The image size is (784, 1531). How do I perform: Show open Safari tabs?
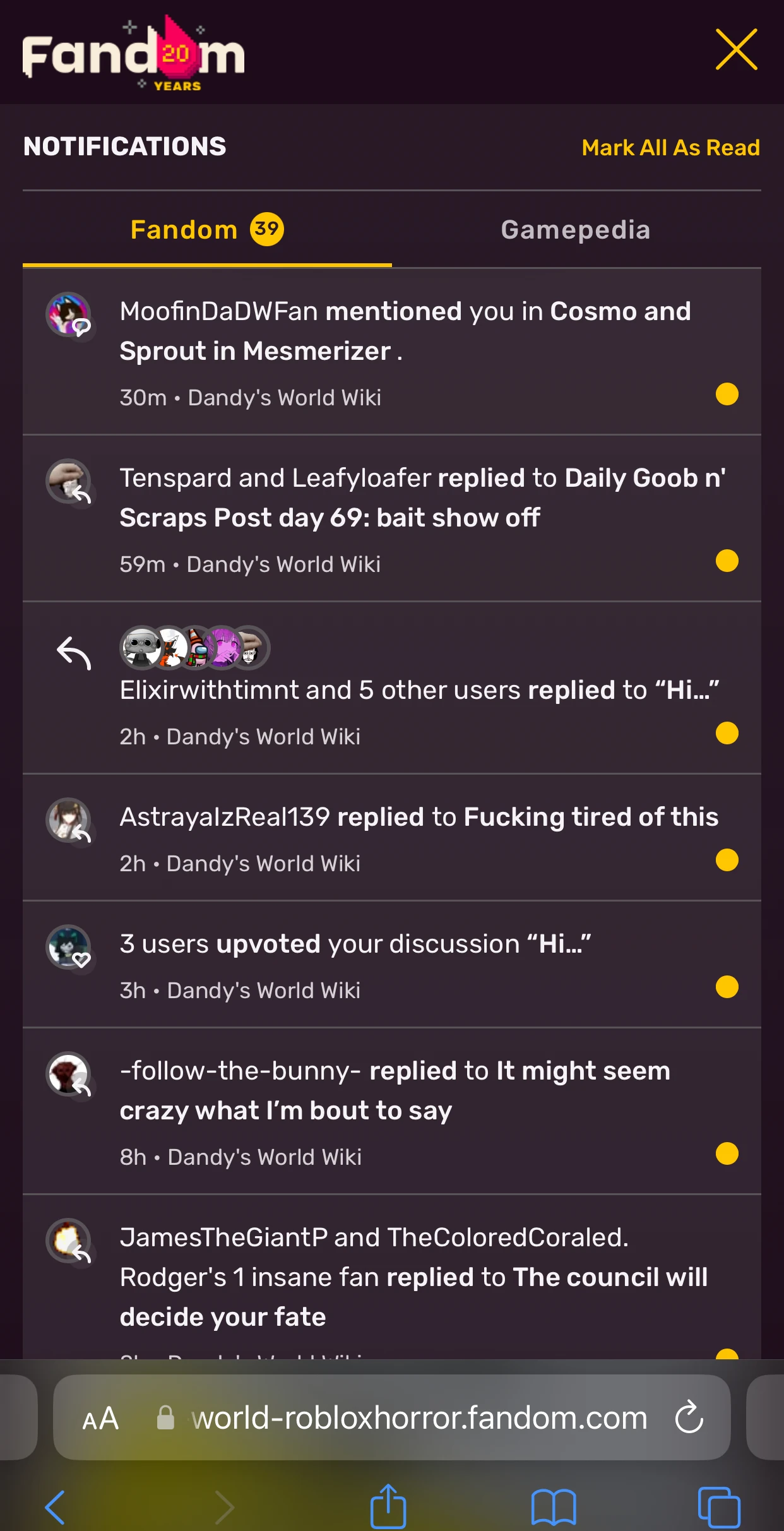pyautogui.click(x=718, y=1508)
